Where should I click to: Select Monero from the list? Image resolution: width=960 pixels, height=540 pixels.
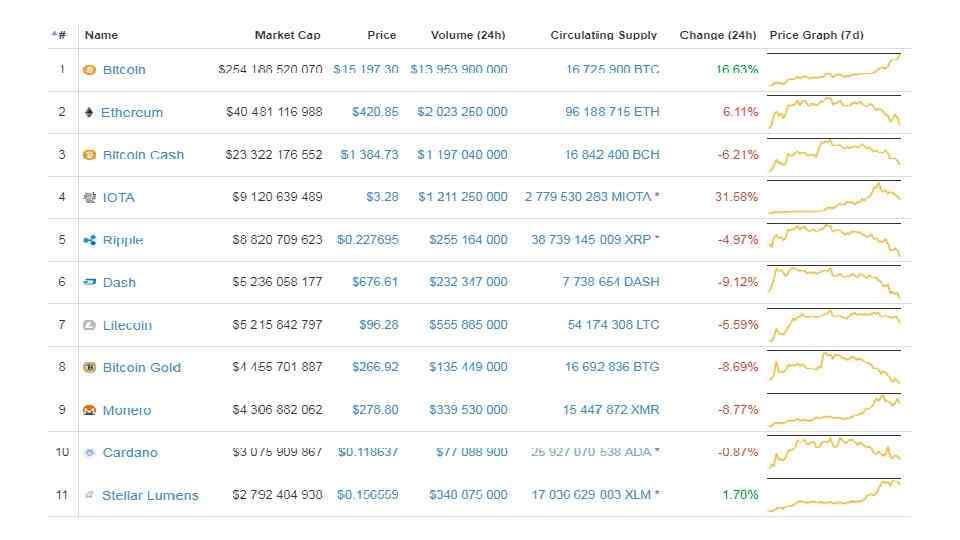point(127,410)
